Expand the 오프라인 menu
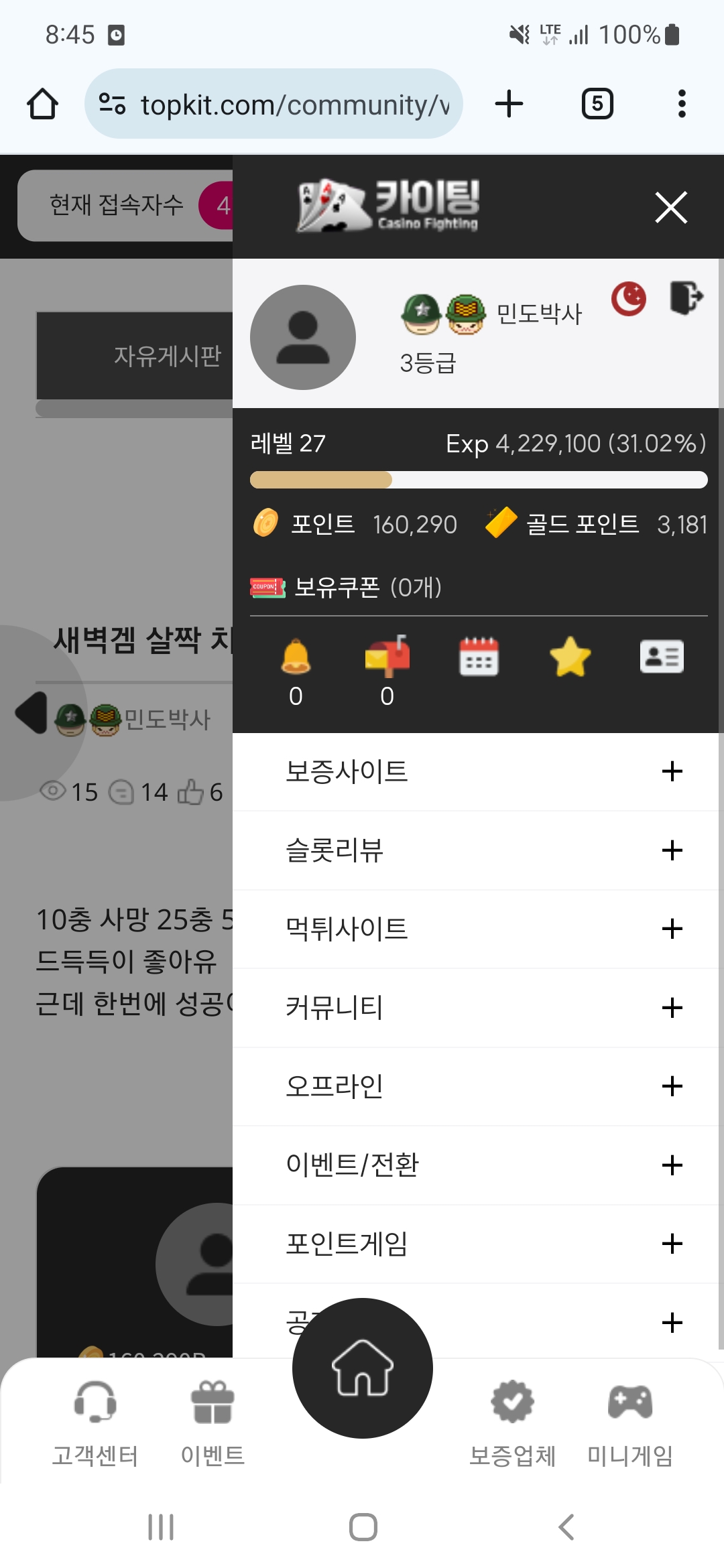Image resolution: width=724 pixels, height=1568 pixels. (672, 1086)
